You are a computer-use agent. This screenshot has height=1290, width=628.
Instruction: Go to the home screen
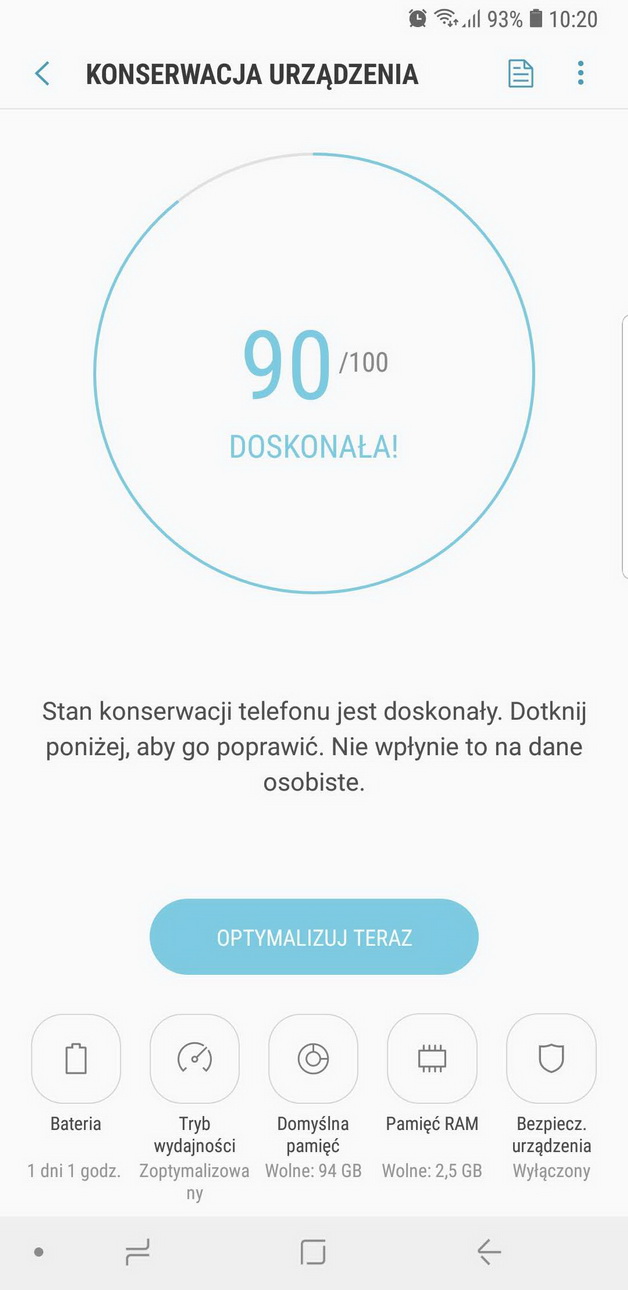coord(313,1252)
